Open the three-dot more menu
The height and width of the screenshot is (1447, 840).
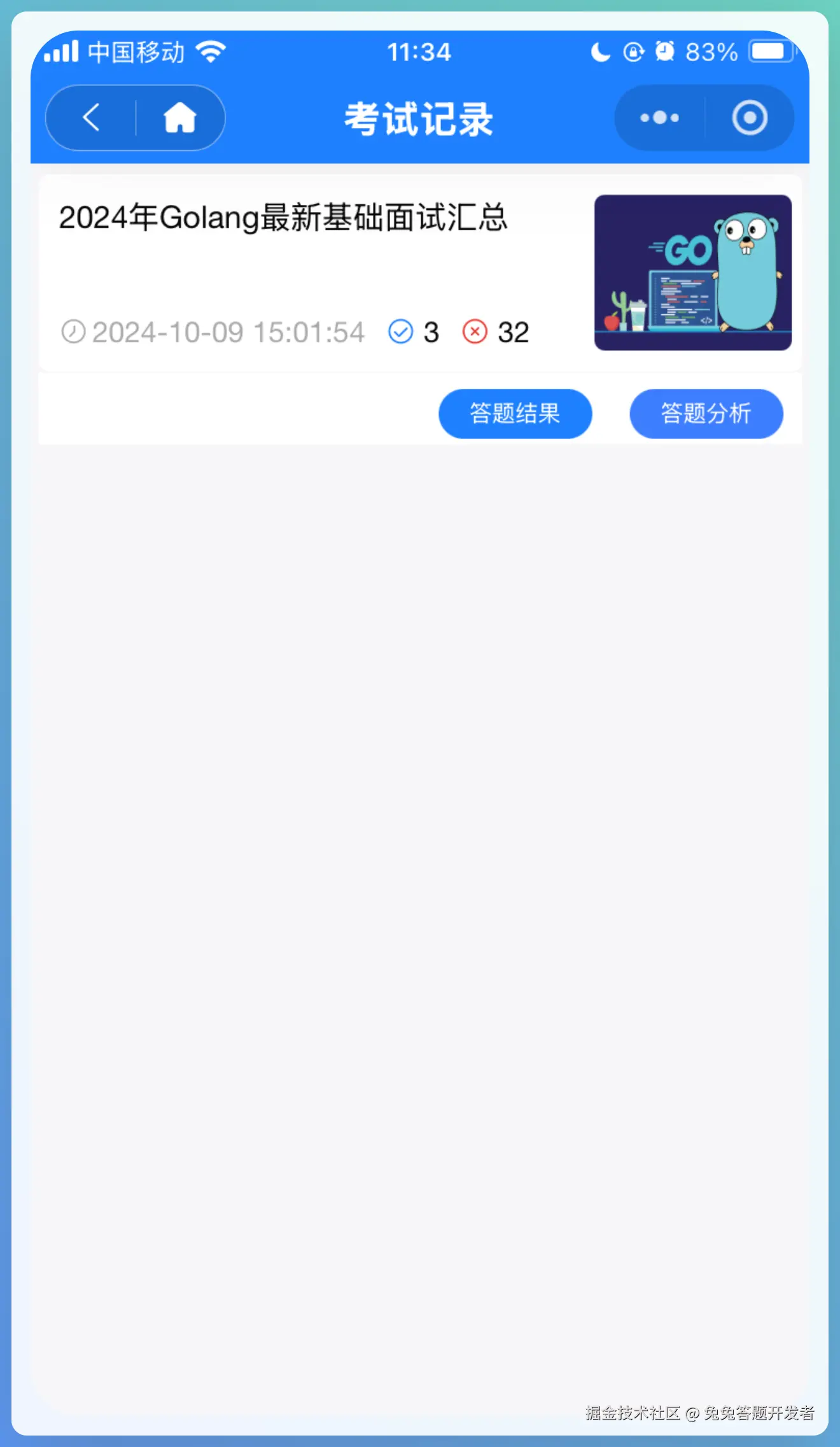tap(659, 118)
